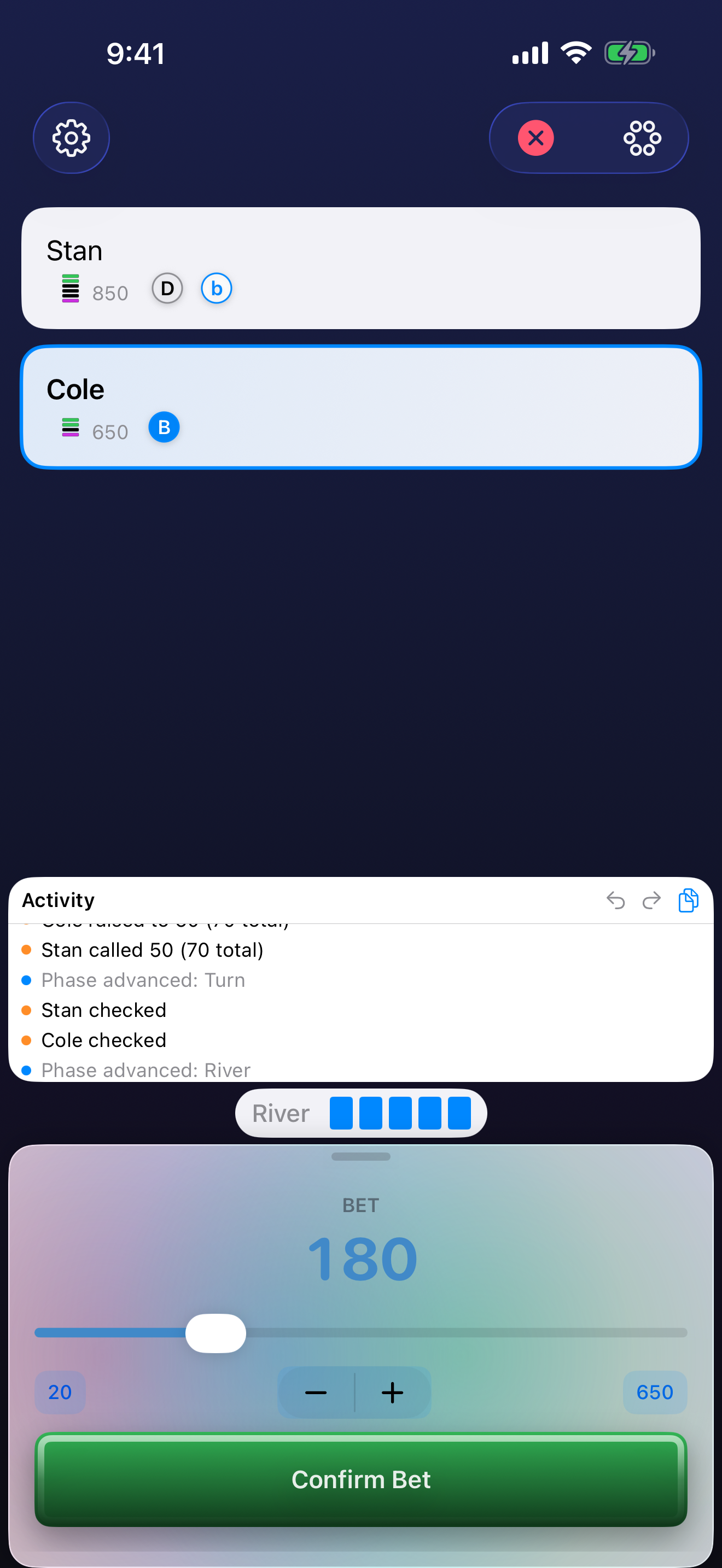Tap the River phase indicator

click(x=360, y=1113)
